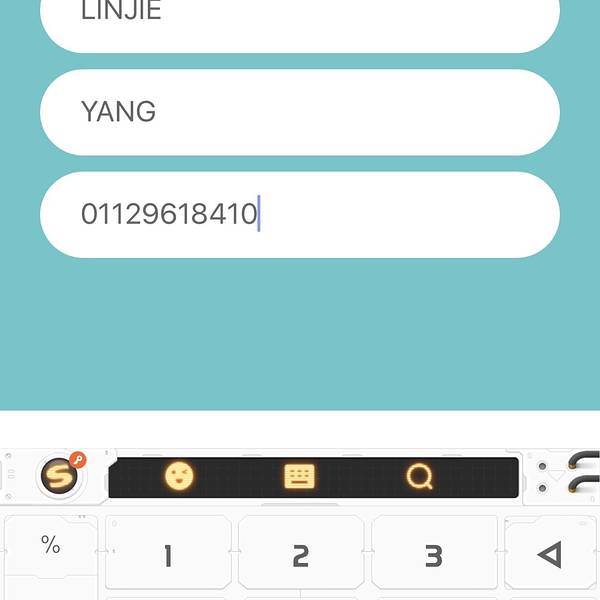
Task: Open the Sogou keyboard logo menu
Action: (62, 476)
